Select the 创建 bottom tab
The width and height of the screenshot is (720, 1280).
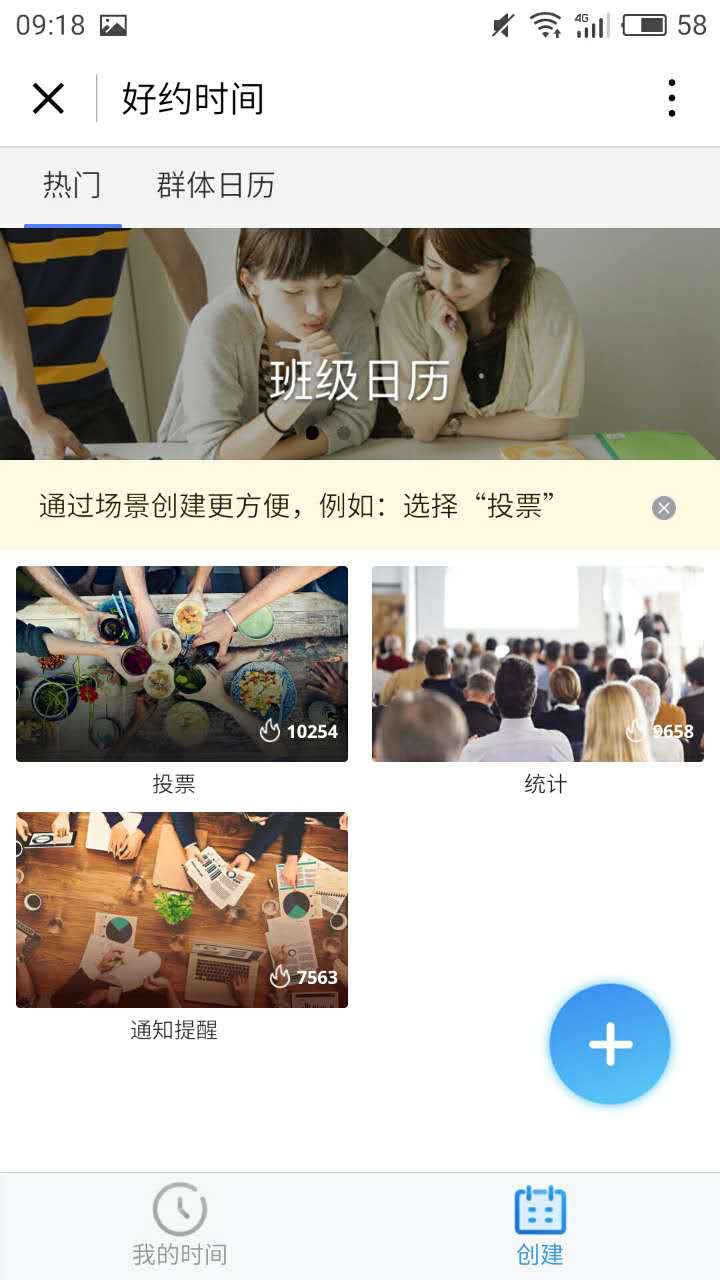coord(540,1225)
